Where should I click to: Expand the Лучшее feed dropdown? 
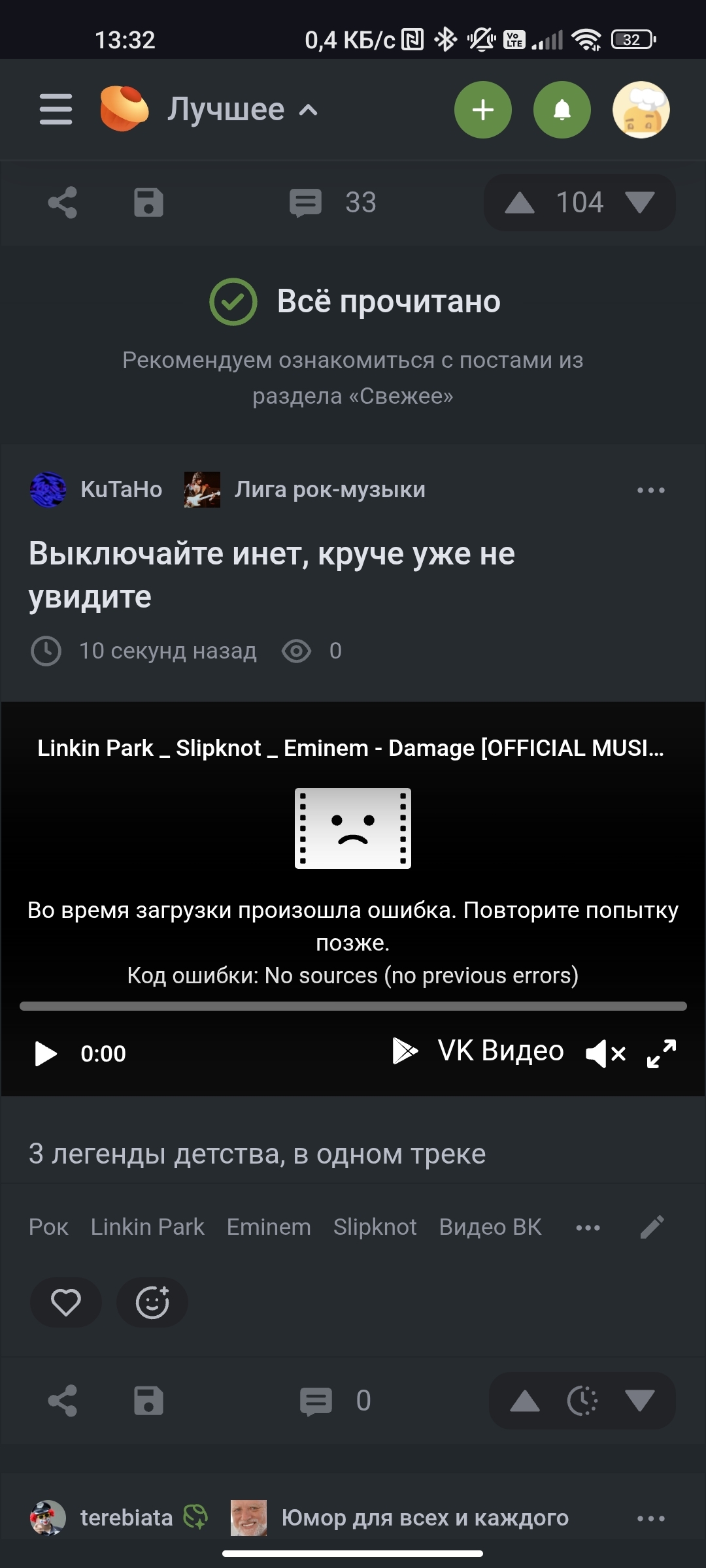[243, 110]
